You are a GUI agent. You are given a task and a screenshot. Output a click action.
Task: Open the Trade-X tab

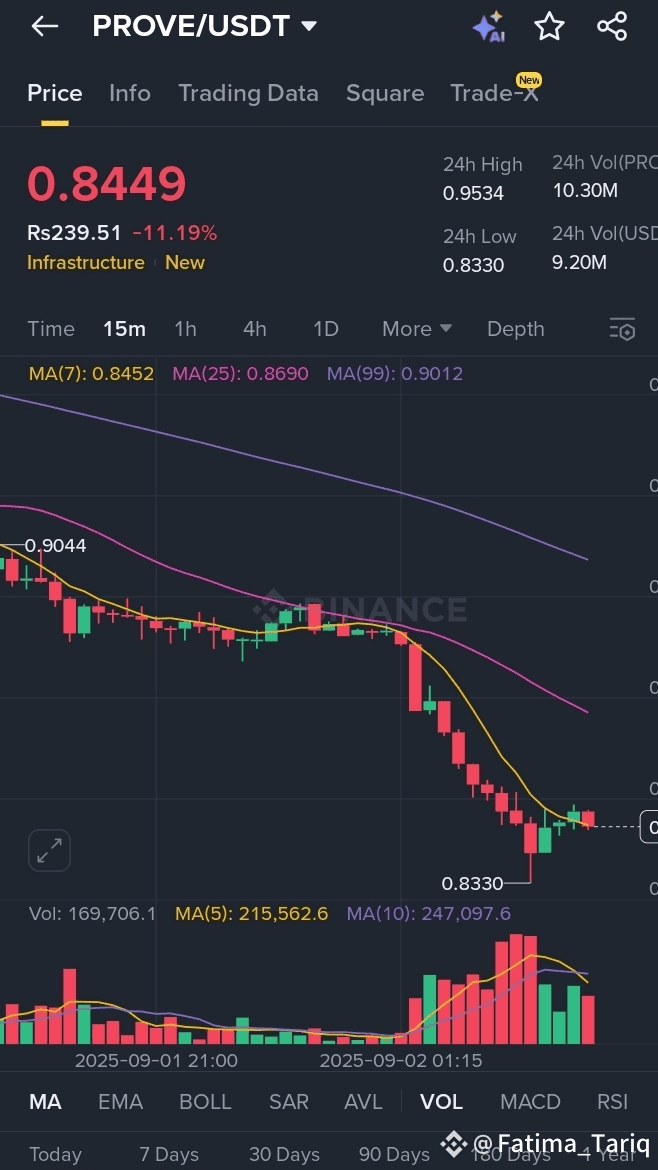pos(494,93)
